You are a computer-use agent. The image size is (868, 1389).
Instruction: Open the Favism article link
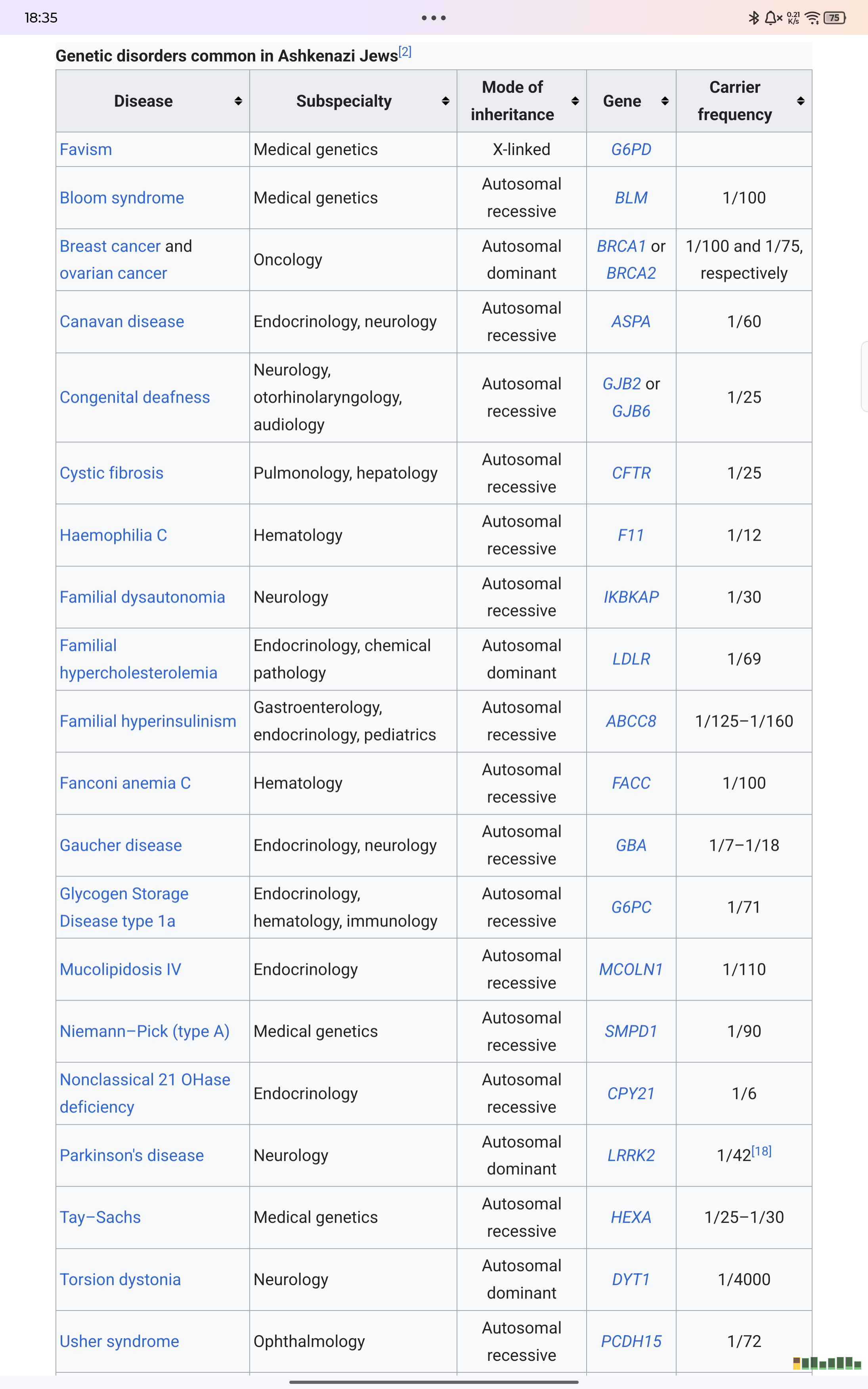(x=86, y=149)
